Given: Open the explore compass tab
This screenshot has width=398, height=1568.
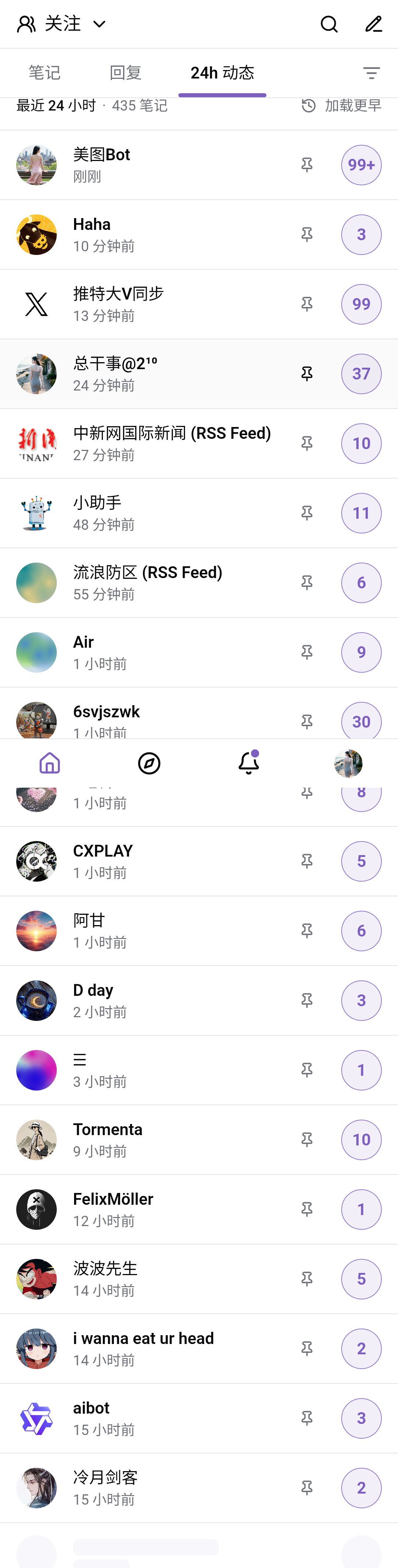Looking at the screenshot, I should click(x=149, y=763).
